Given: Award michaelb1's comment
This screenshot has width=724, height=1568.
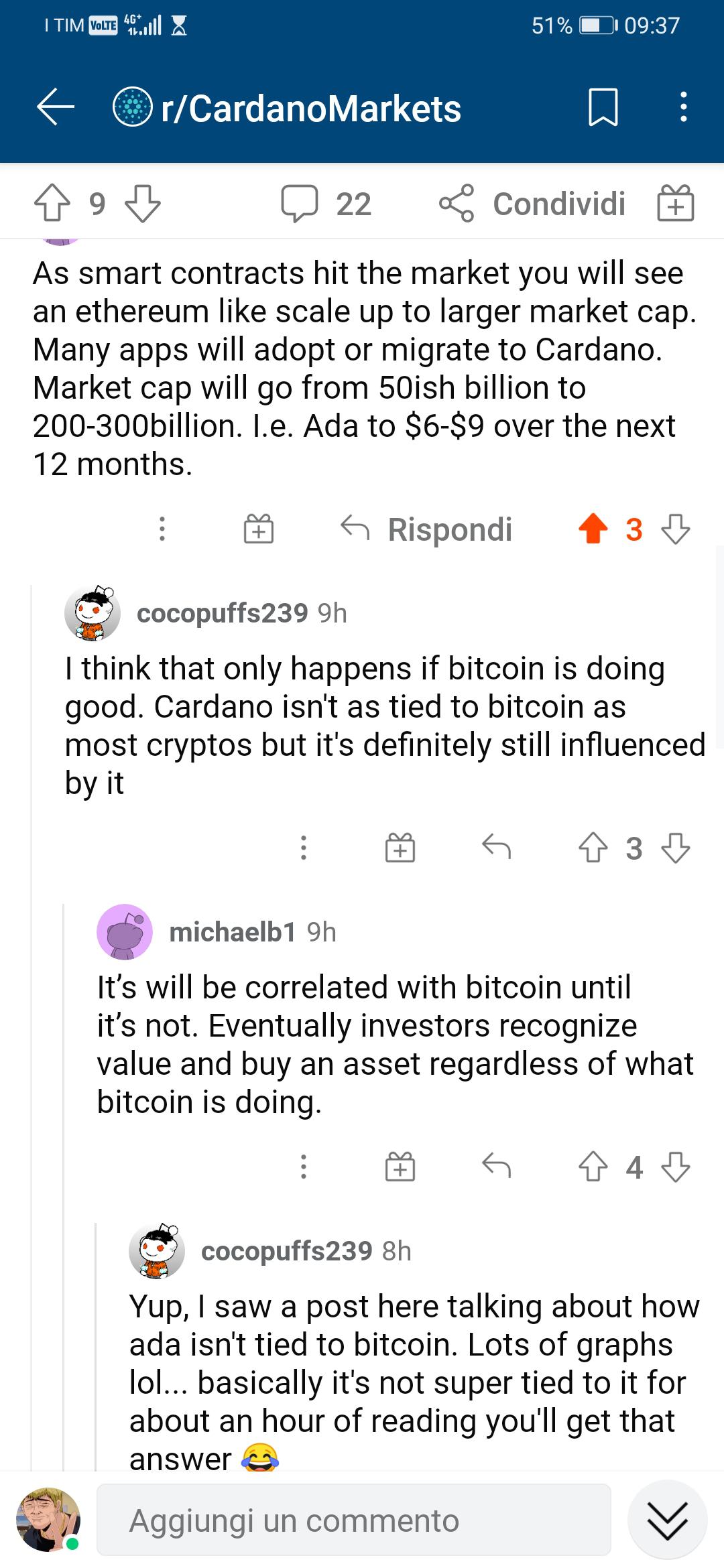Looking at the screenshot, I should point(400,1167).
